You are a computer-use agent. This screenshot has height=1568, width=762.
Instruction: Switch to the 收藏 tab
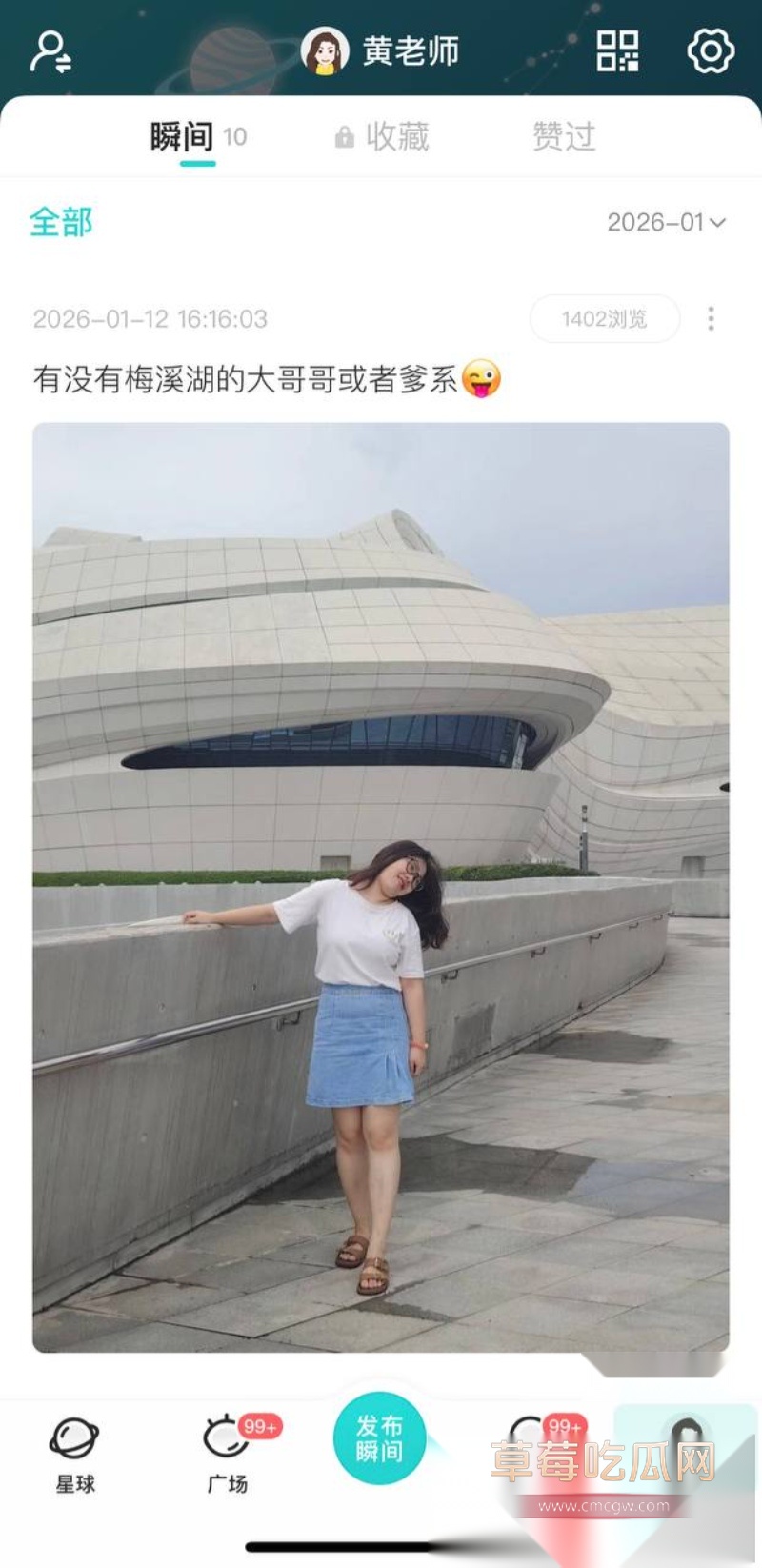(383, 137)
